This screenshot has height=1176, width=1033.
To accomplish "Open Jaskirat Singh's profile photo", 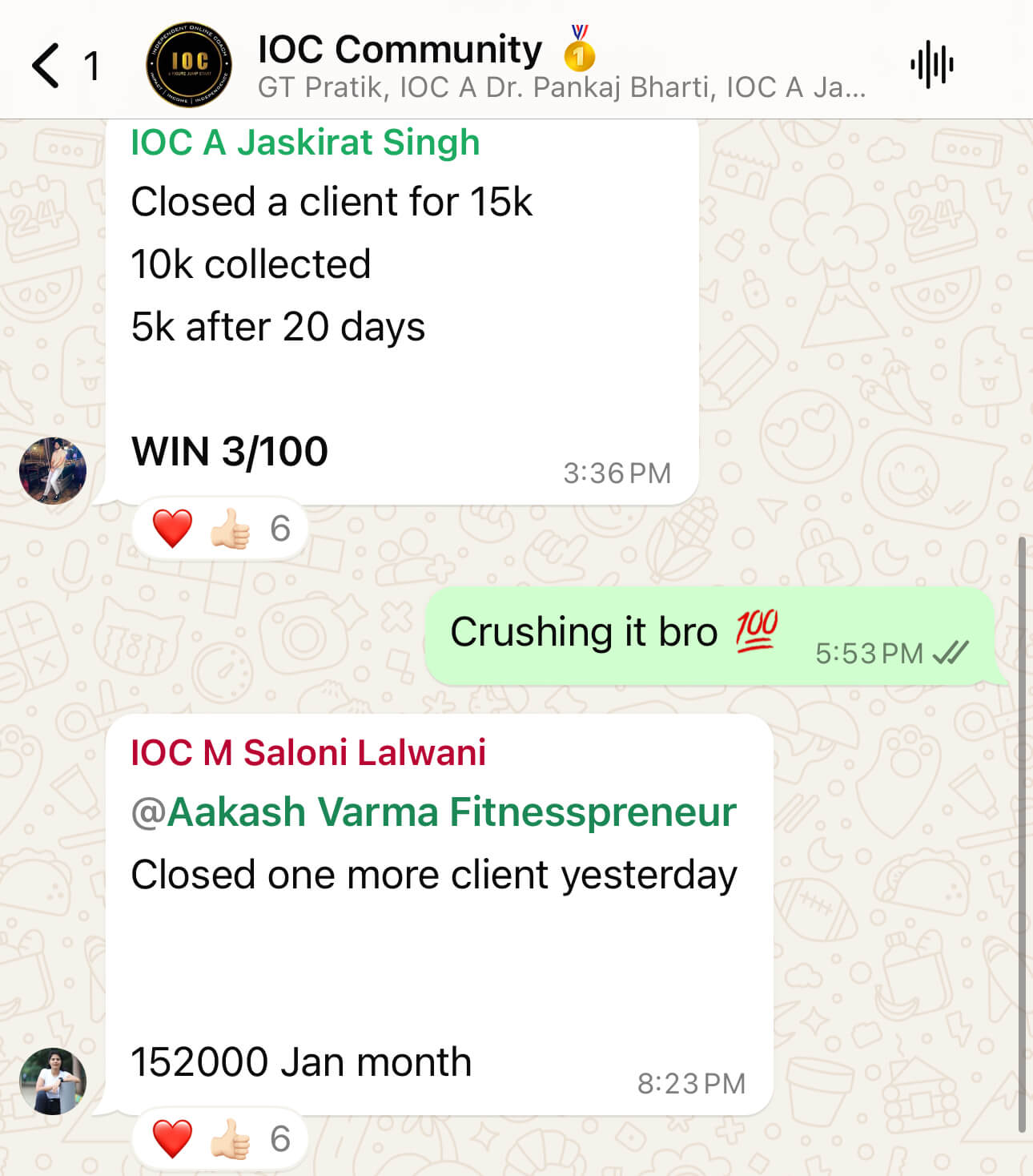I will [53, 470].
